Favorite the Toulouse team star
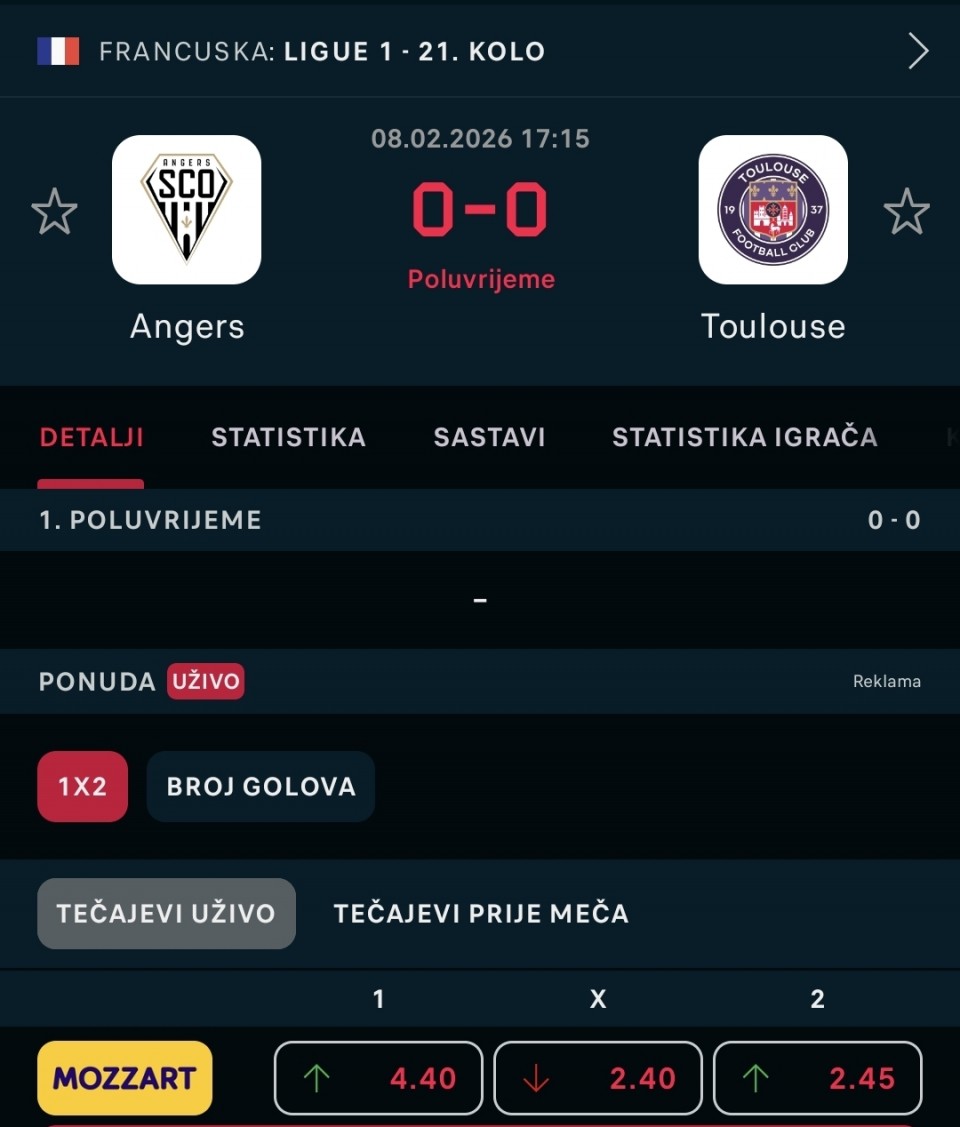Image resolution: width=960 pixels, height=1127 pixels. [x=906, y=212]
